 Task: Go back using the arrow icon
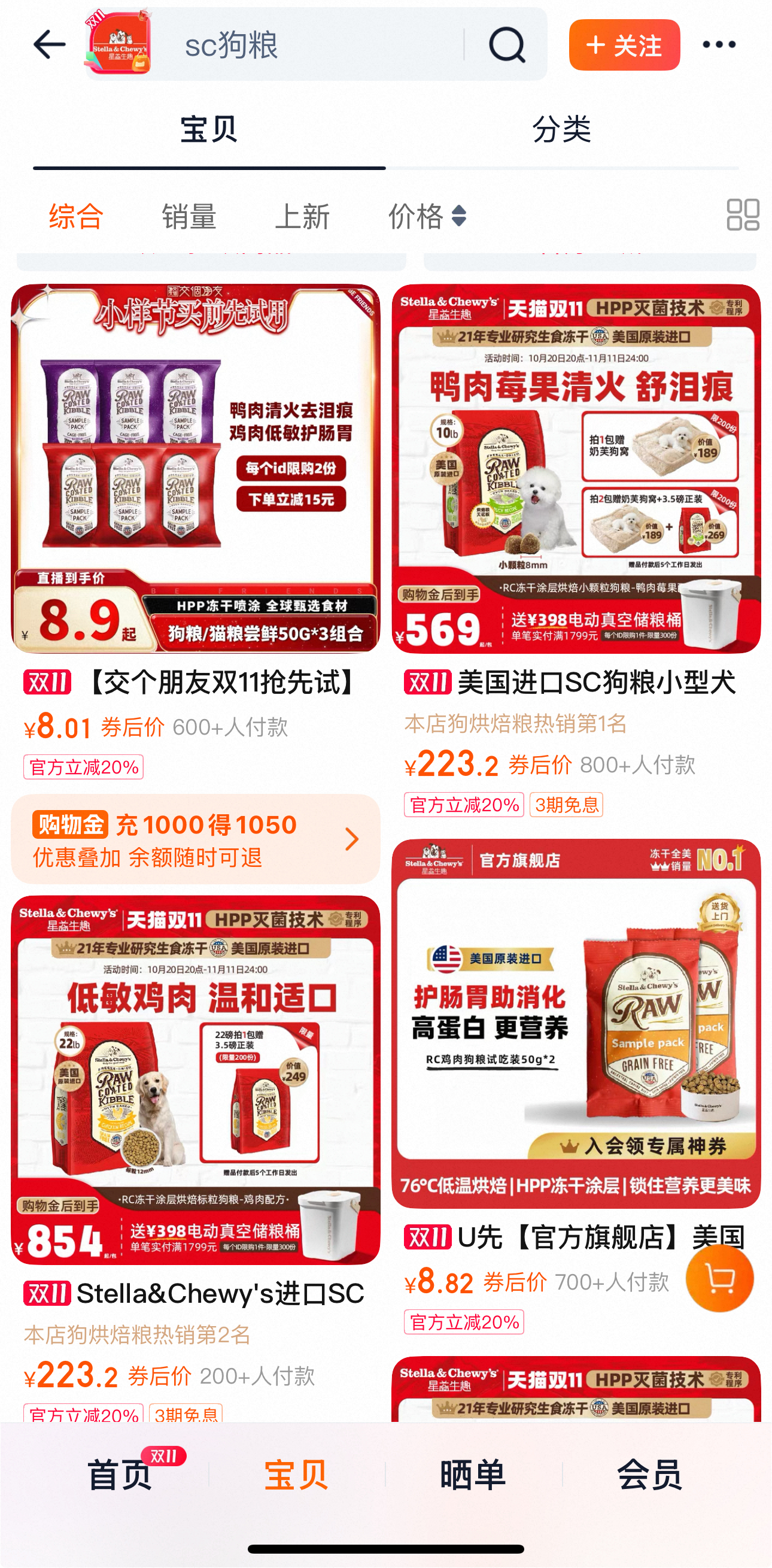coord(48,45)
